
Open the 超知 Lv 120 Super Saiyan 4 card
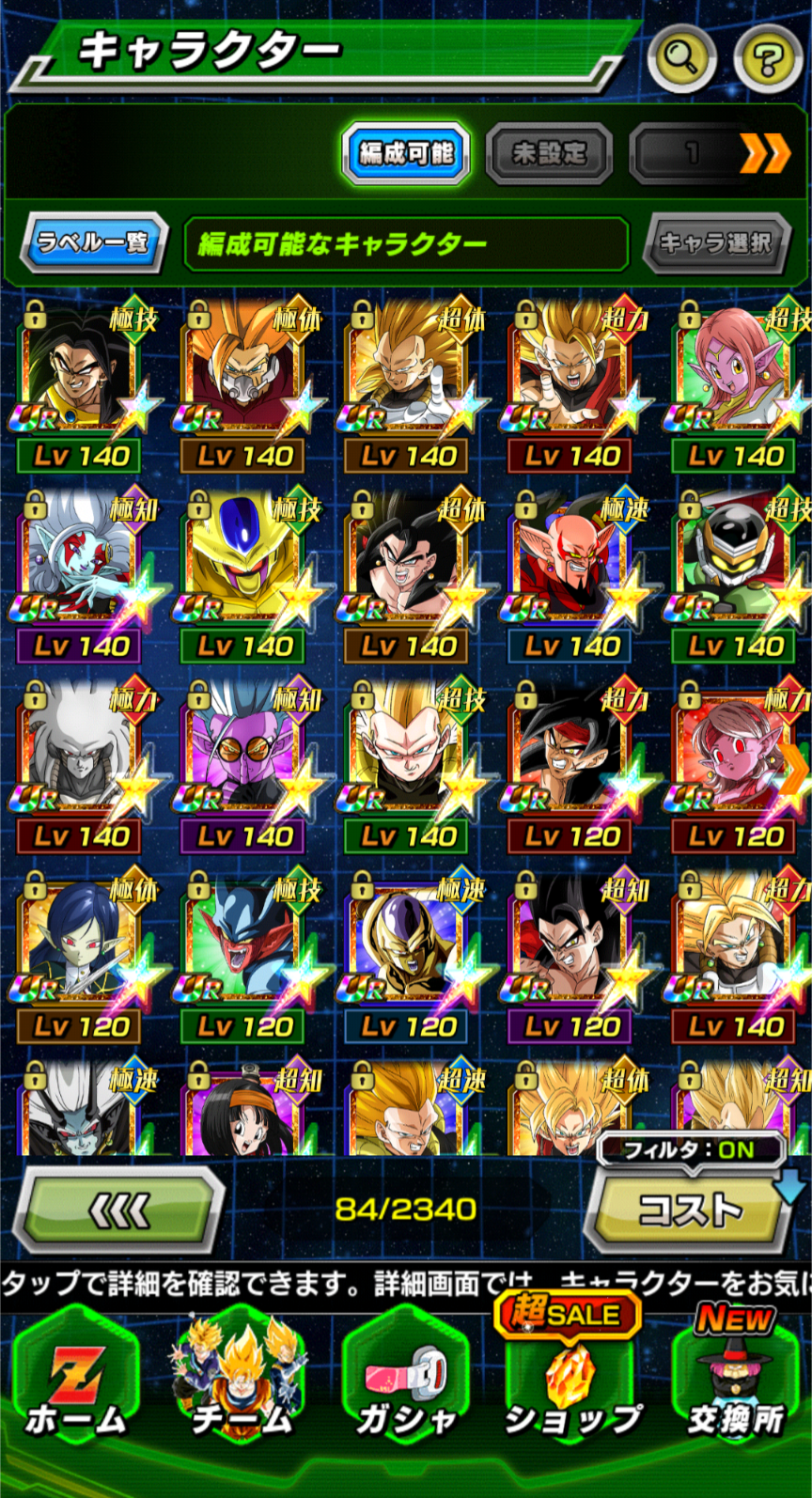coord(570,957)
